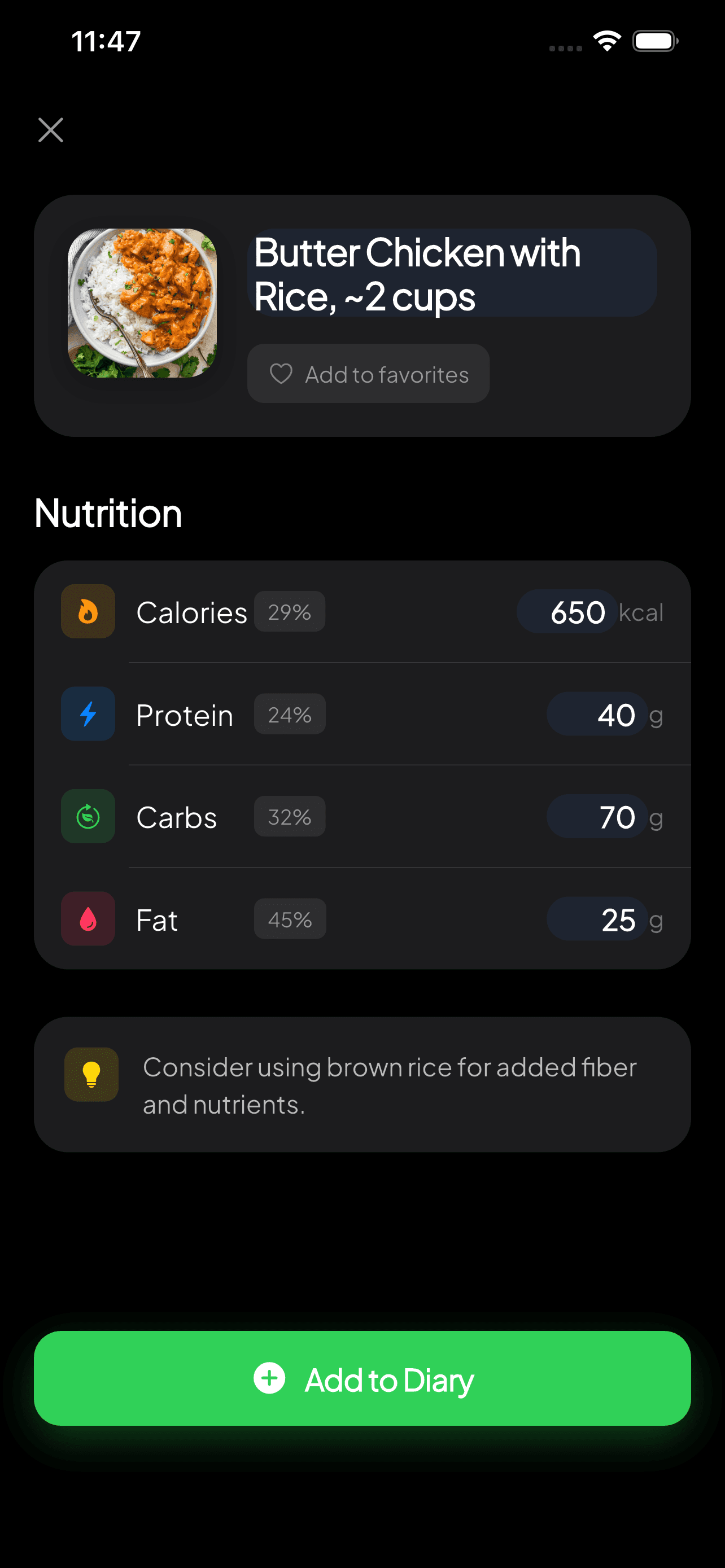Viewport: 725px width, 1568px height.
Task: Tap the green leaf Carbs icon
Action: (87, 816)
